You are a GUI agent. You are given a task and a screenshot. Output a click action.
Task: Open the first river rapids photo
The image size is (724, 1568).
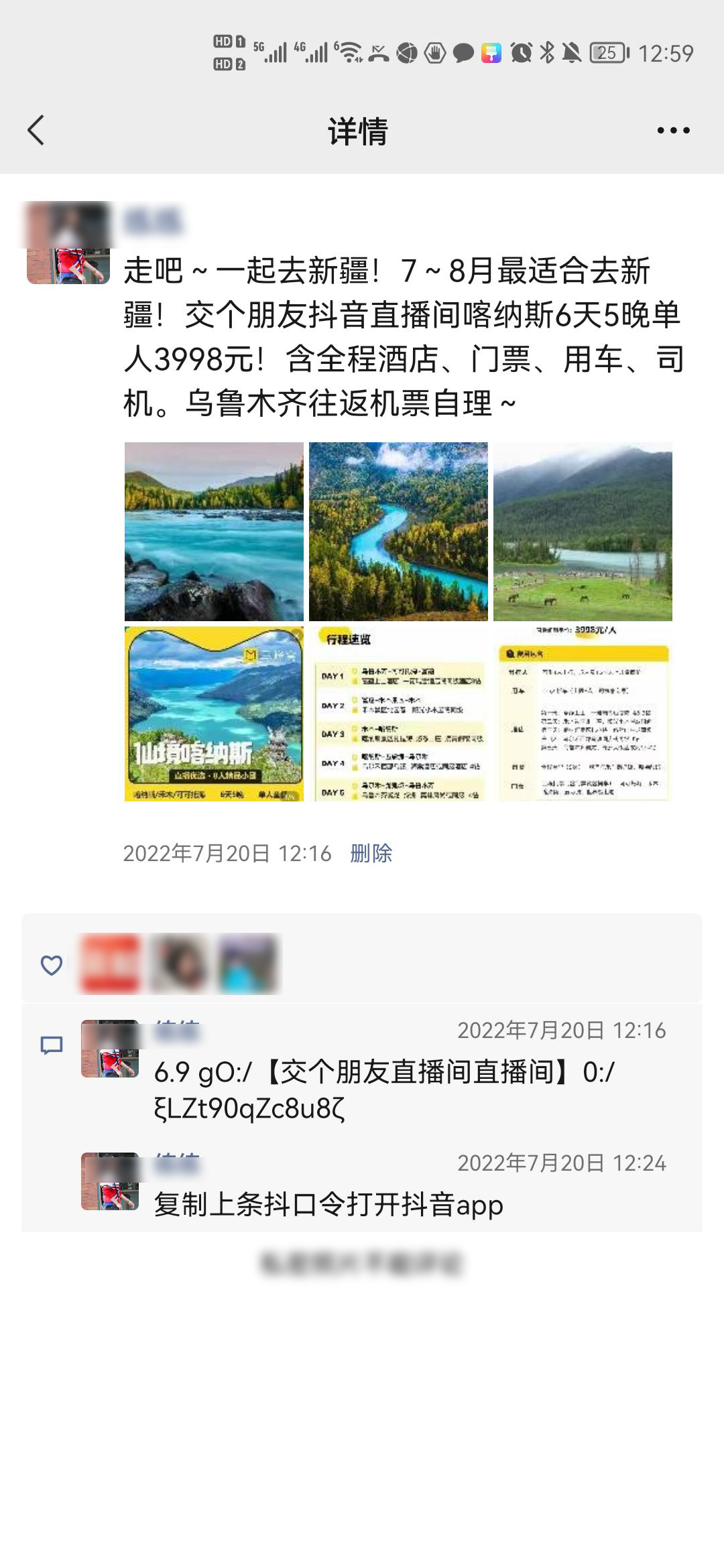(214, 531)
